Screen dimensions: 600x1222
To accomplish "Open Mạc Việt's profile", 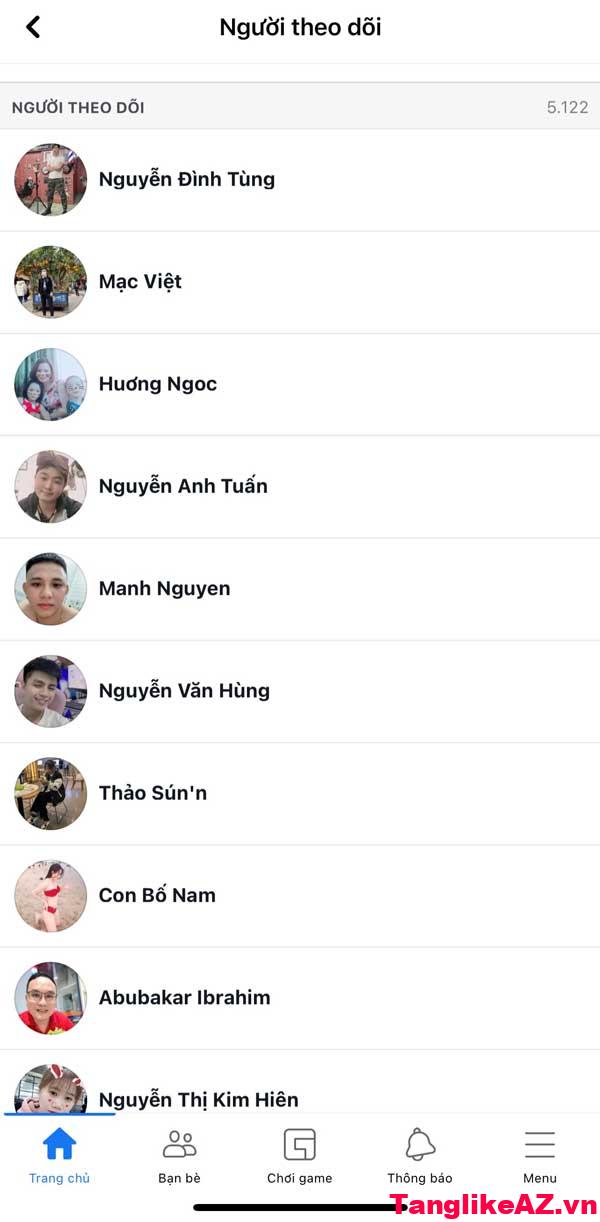I will (140, 282).
